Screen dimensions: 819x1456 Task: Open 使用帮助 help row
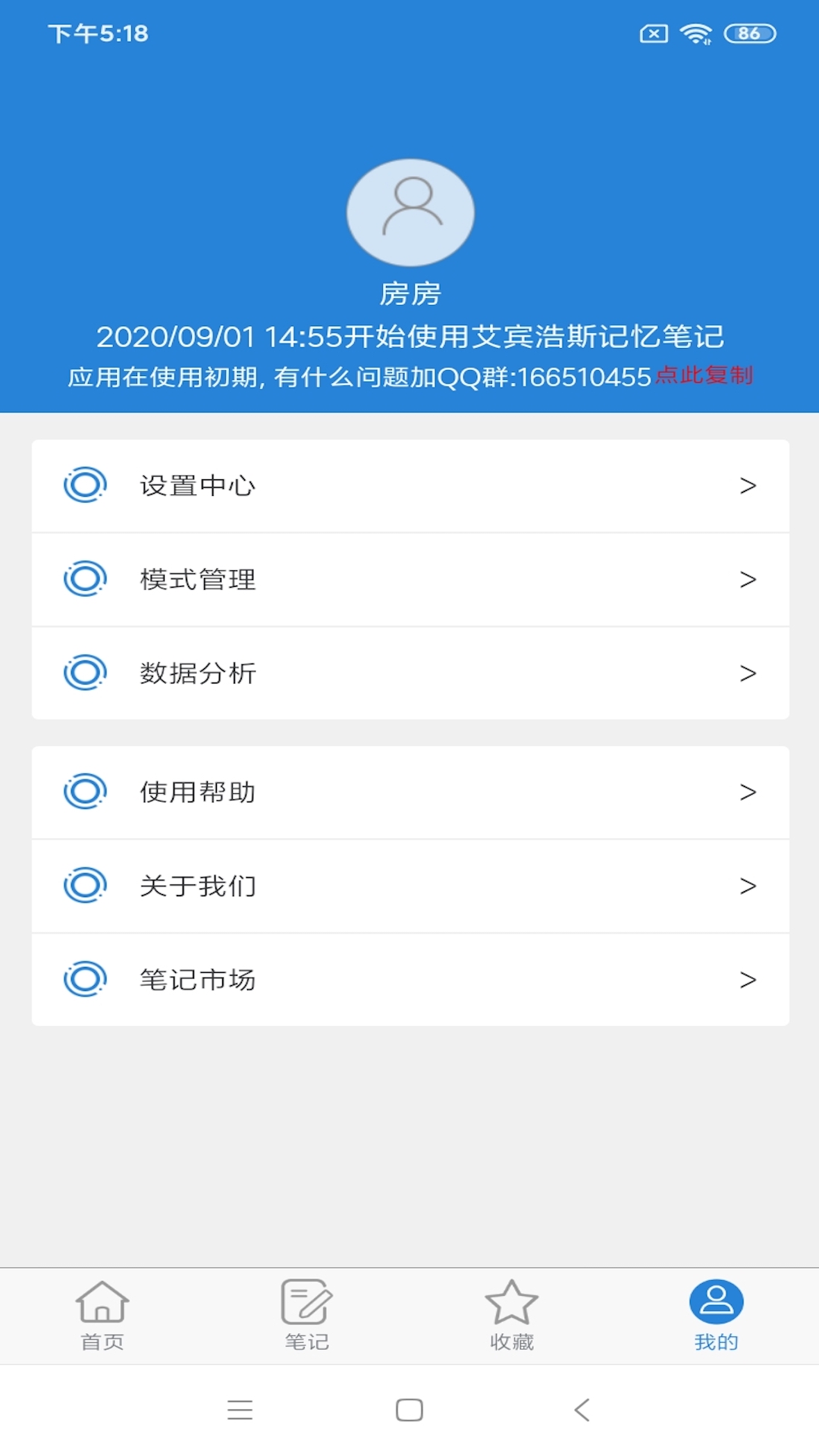pos(410,792)
